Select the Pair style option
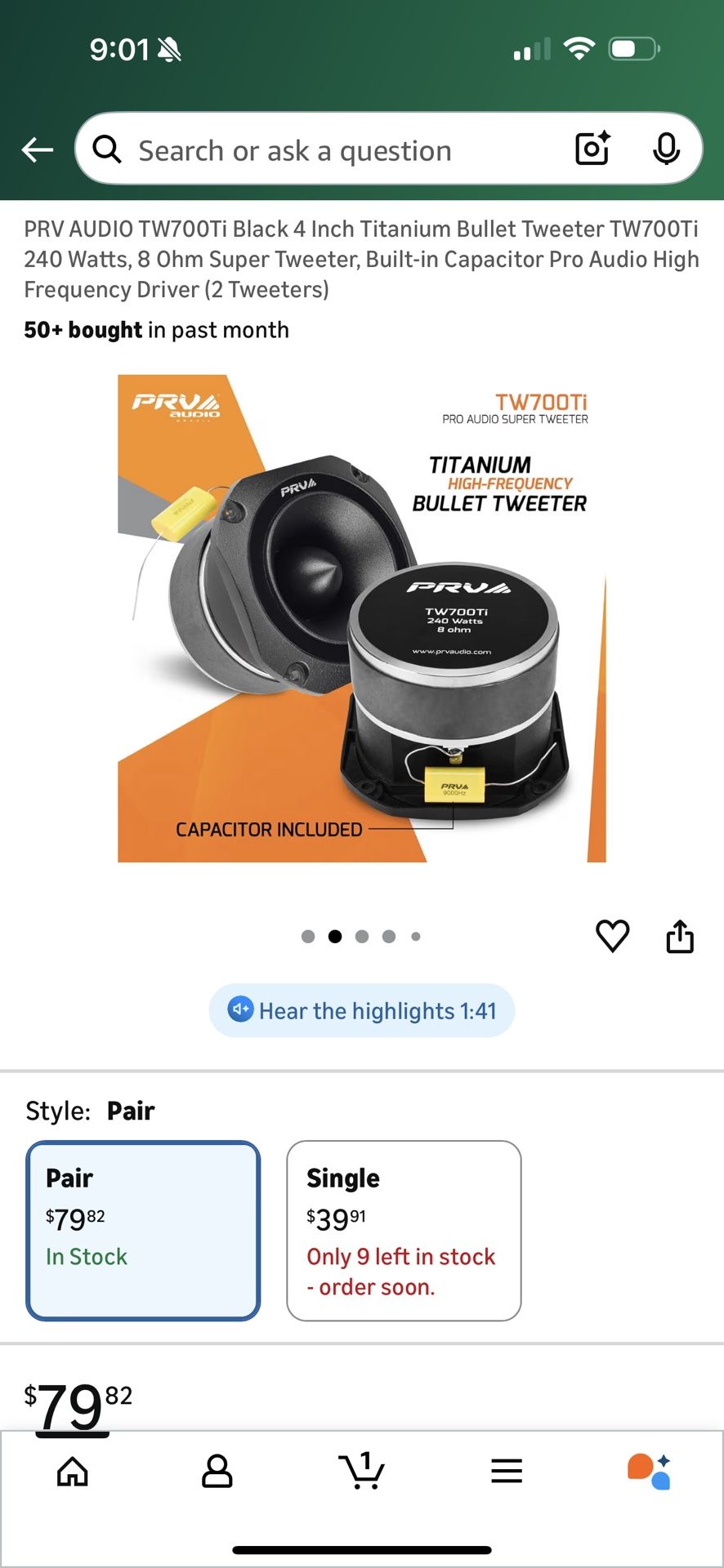The width and height of the screenshot is (724, 1568). pos(143,1229)
